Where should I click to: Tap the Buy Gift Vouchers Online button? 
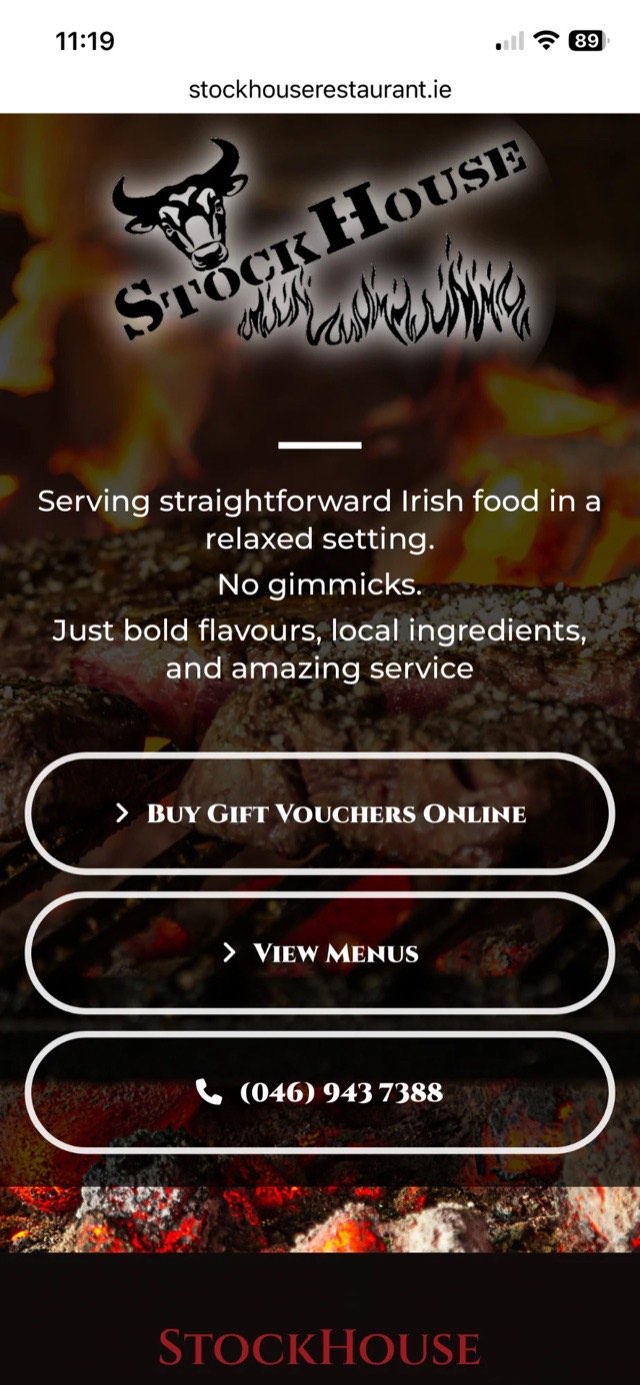[x=320, y=813]
